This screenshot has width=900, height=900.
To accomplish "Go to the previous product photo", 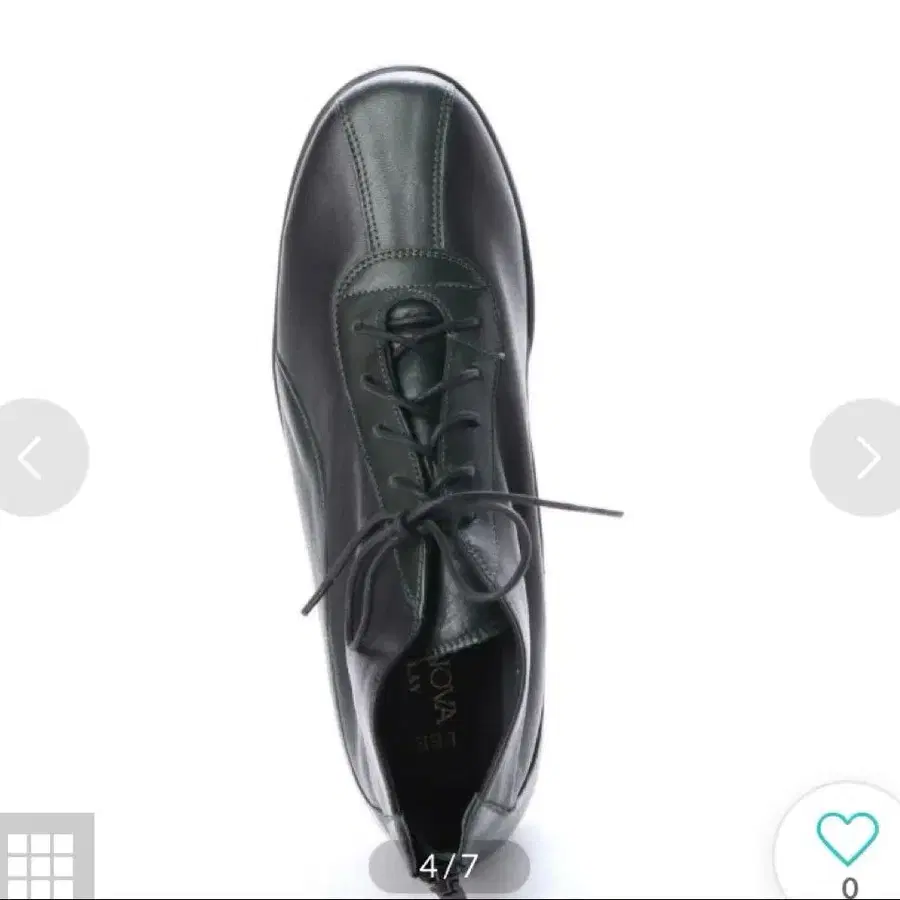I will pyautogui.click(x=34, y=457).
